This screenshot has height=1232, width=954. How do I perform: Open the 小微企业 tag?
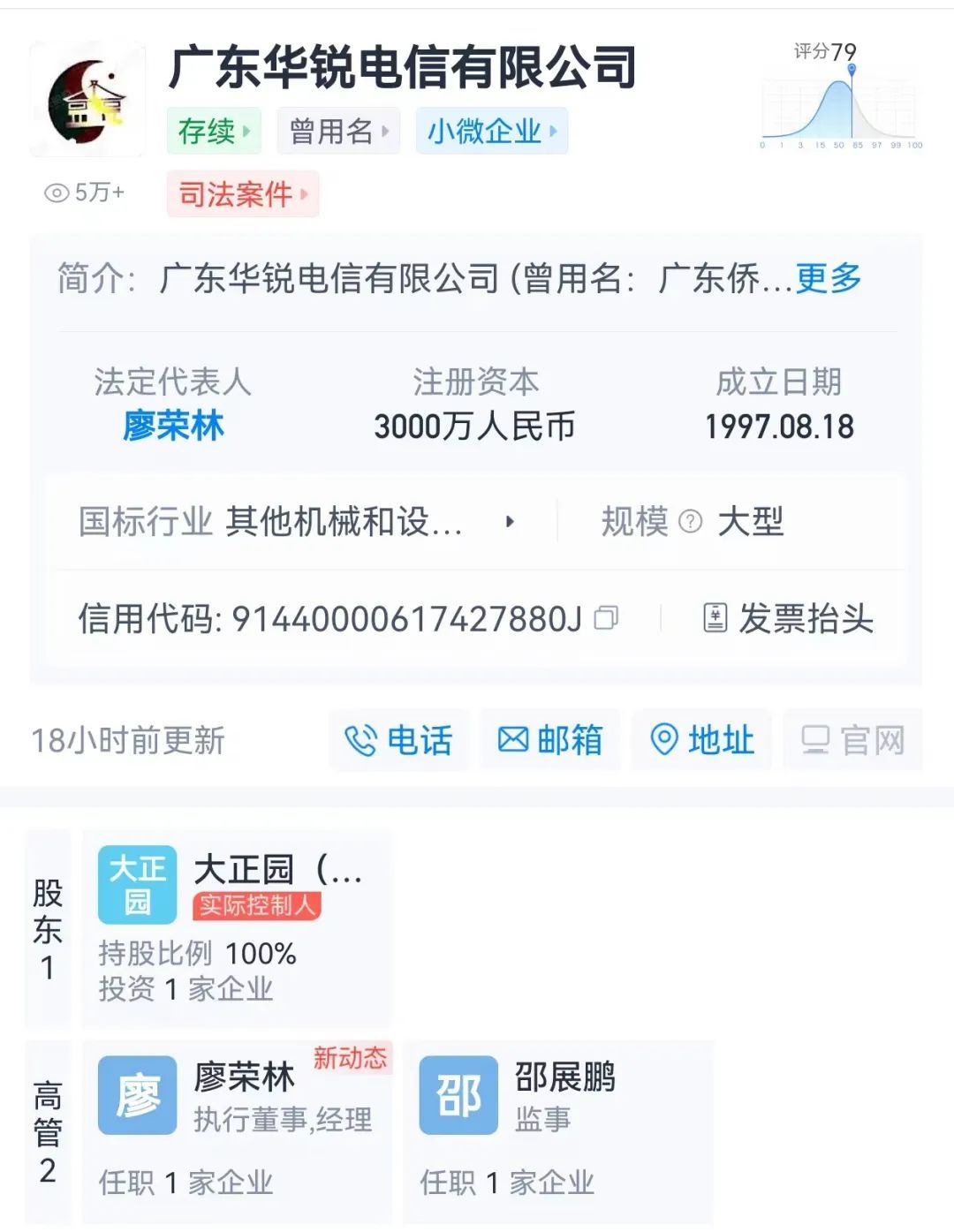(x=491, y=132)
